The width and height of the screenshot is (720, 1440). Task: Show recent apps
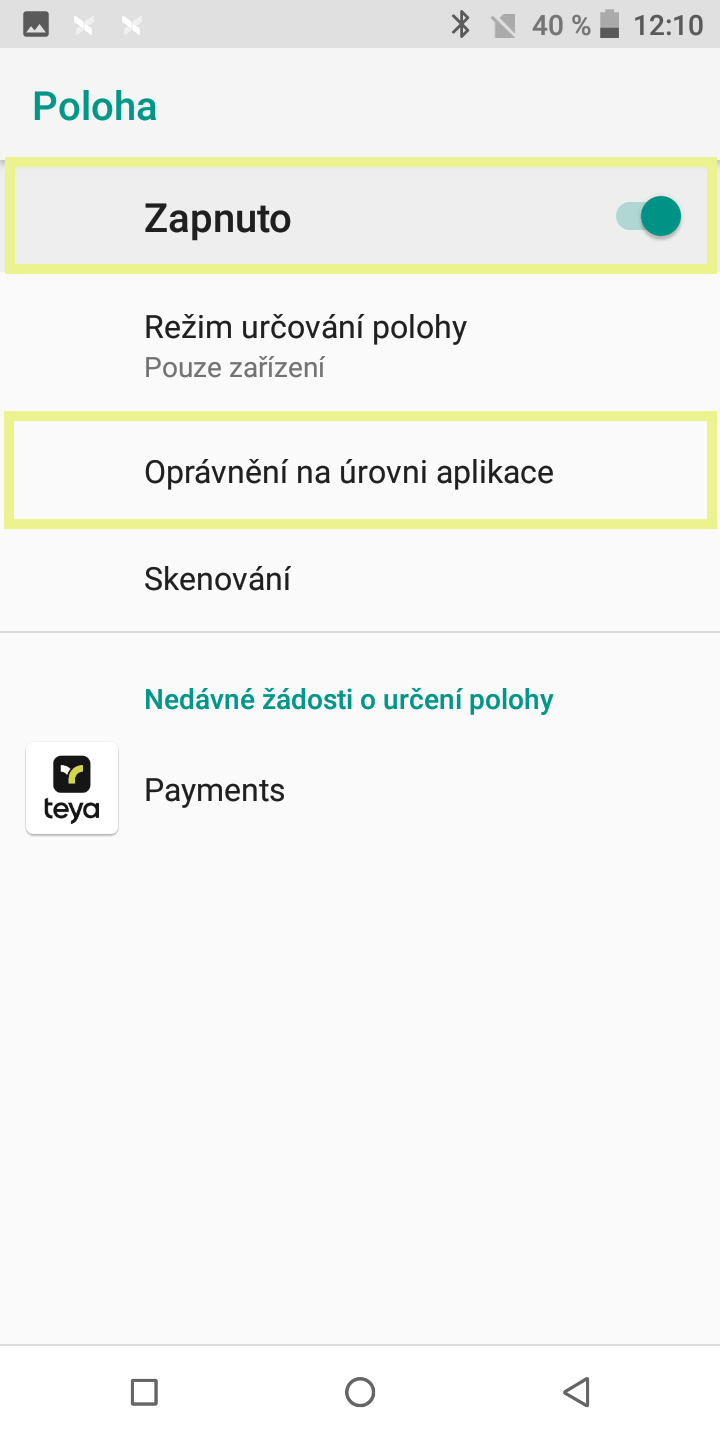(x=145, y=1392)
